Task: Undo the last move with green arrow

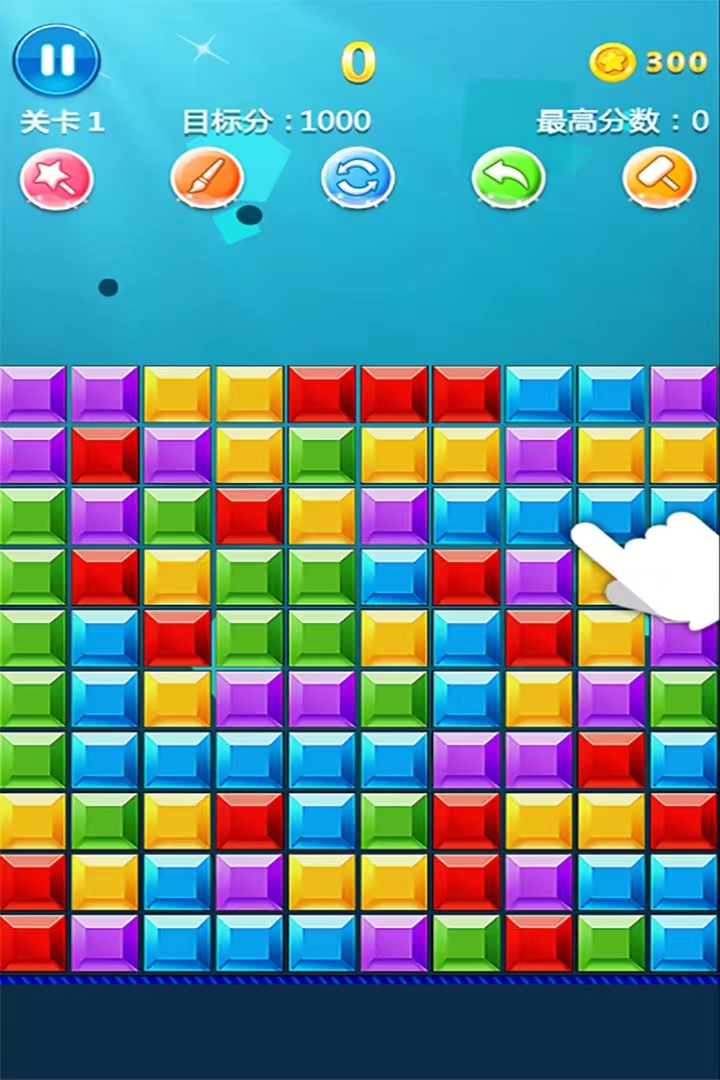Action: [508, 179]
